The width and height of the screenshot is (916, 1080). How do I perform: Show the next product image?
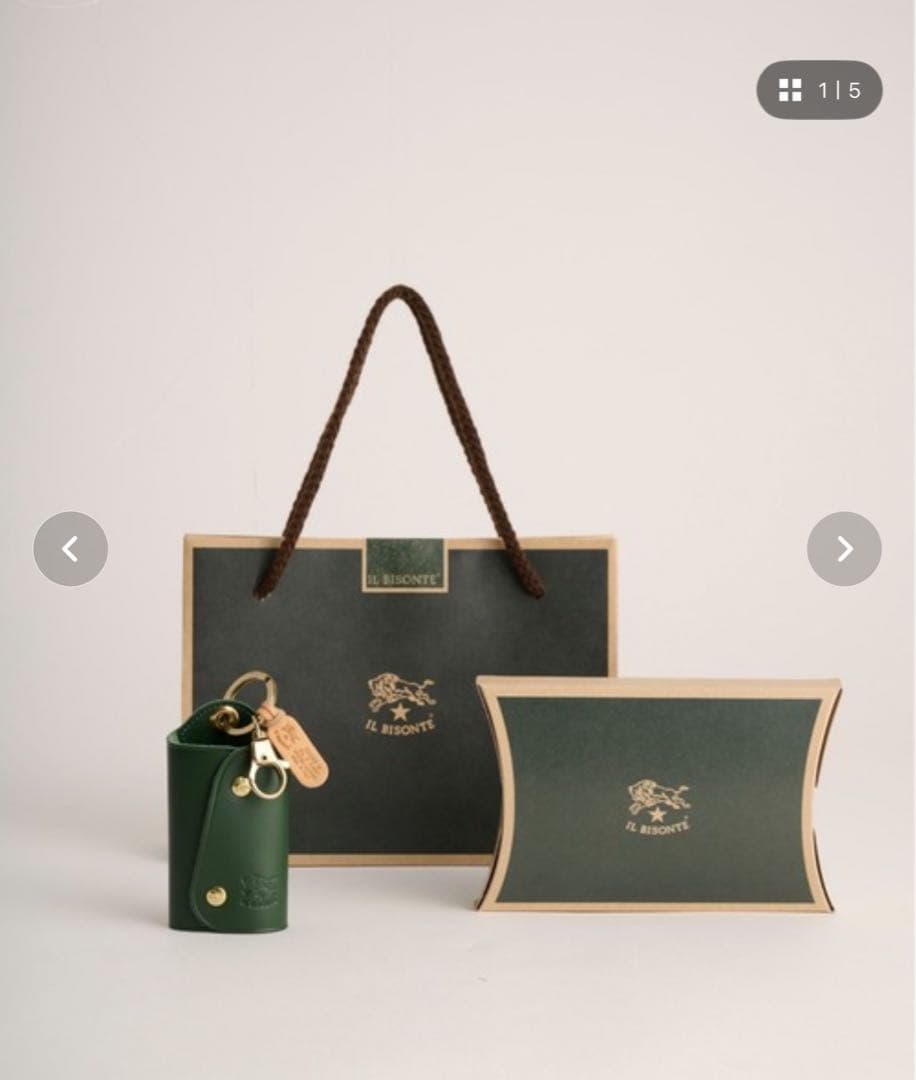point(844,549)
